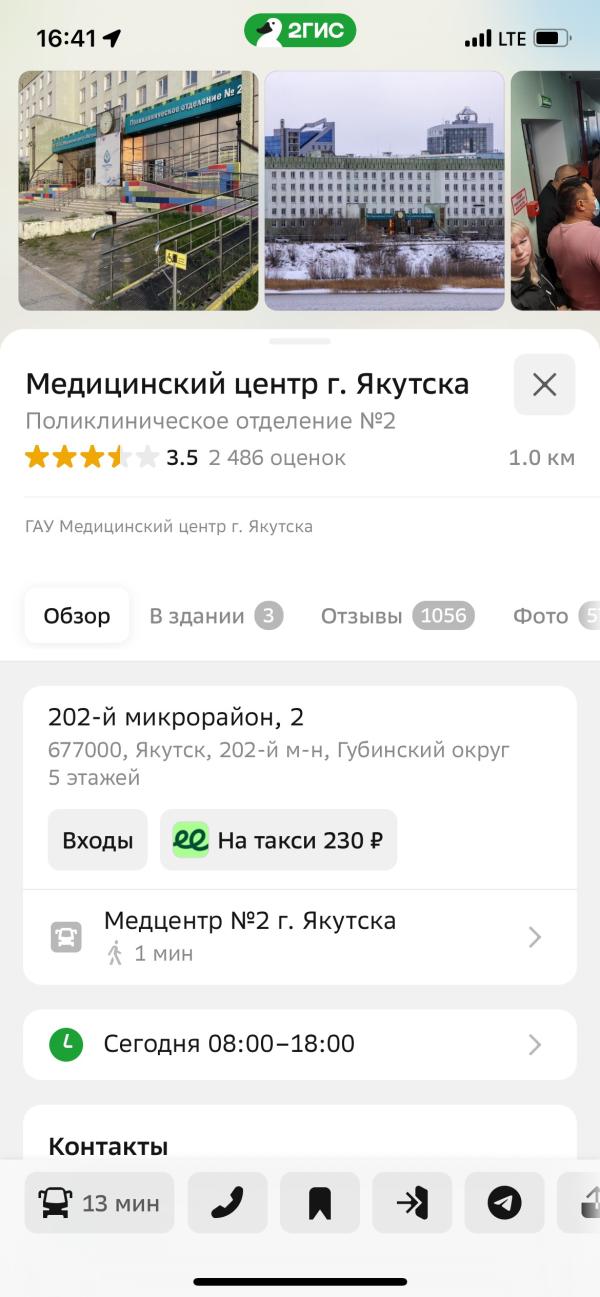Open the Медцентр №2 г. Якутска stop
The image size is (600, 1297).
point(299,937)
